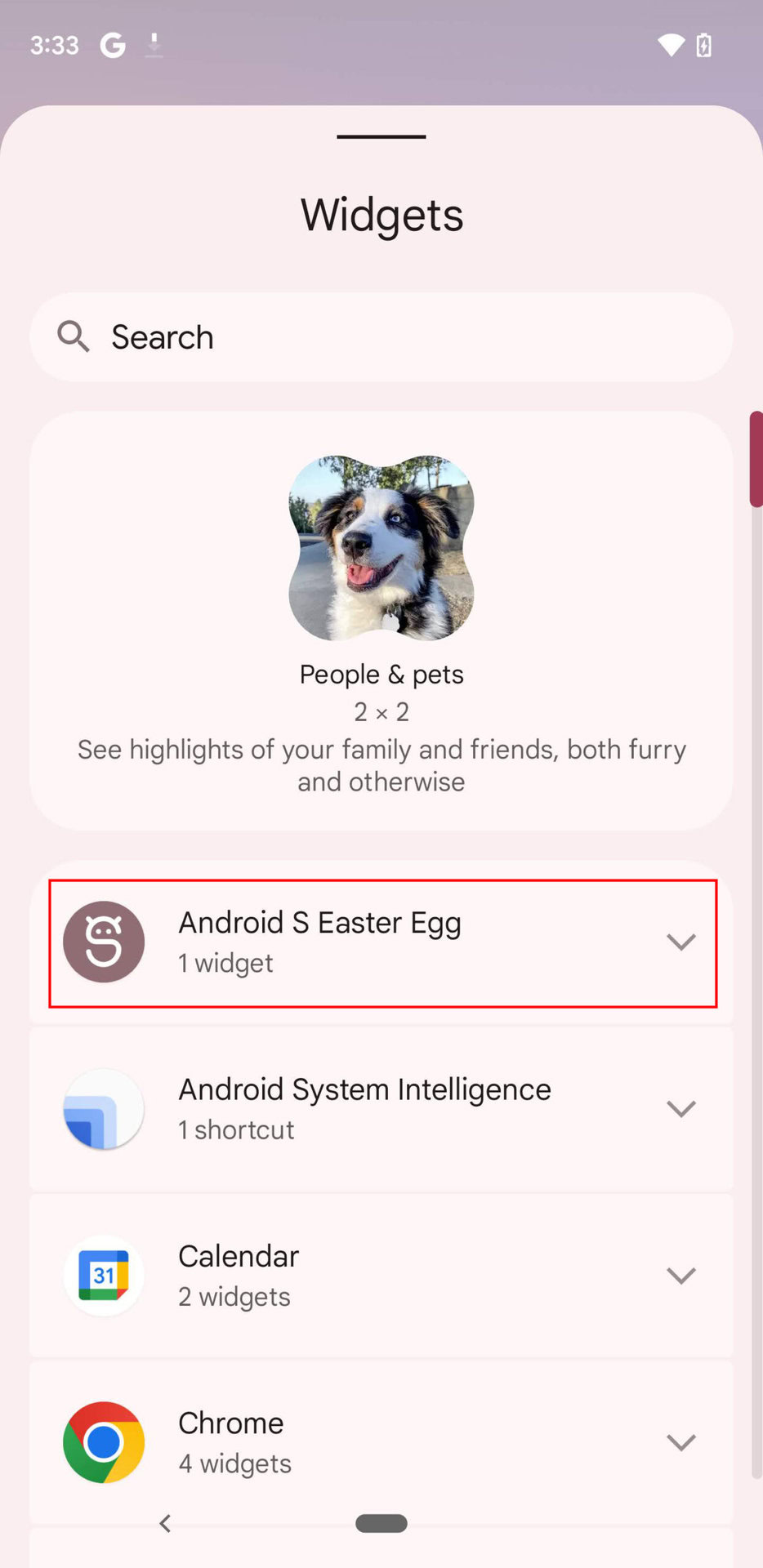
Task: Go back using the system back arrow
Action: (165, 1523)
